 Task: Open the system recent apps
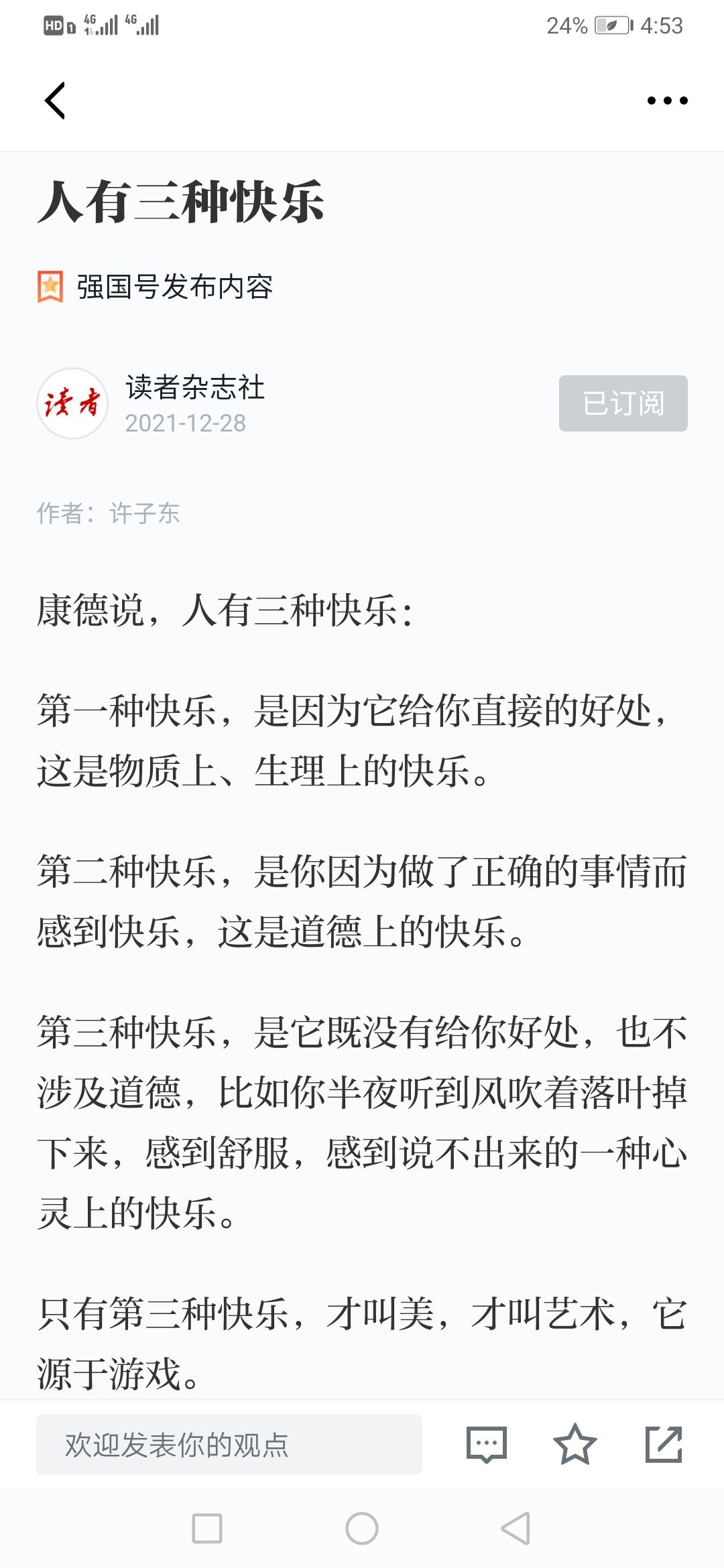pyautogui.click(x=207, y=1528)
